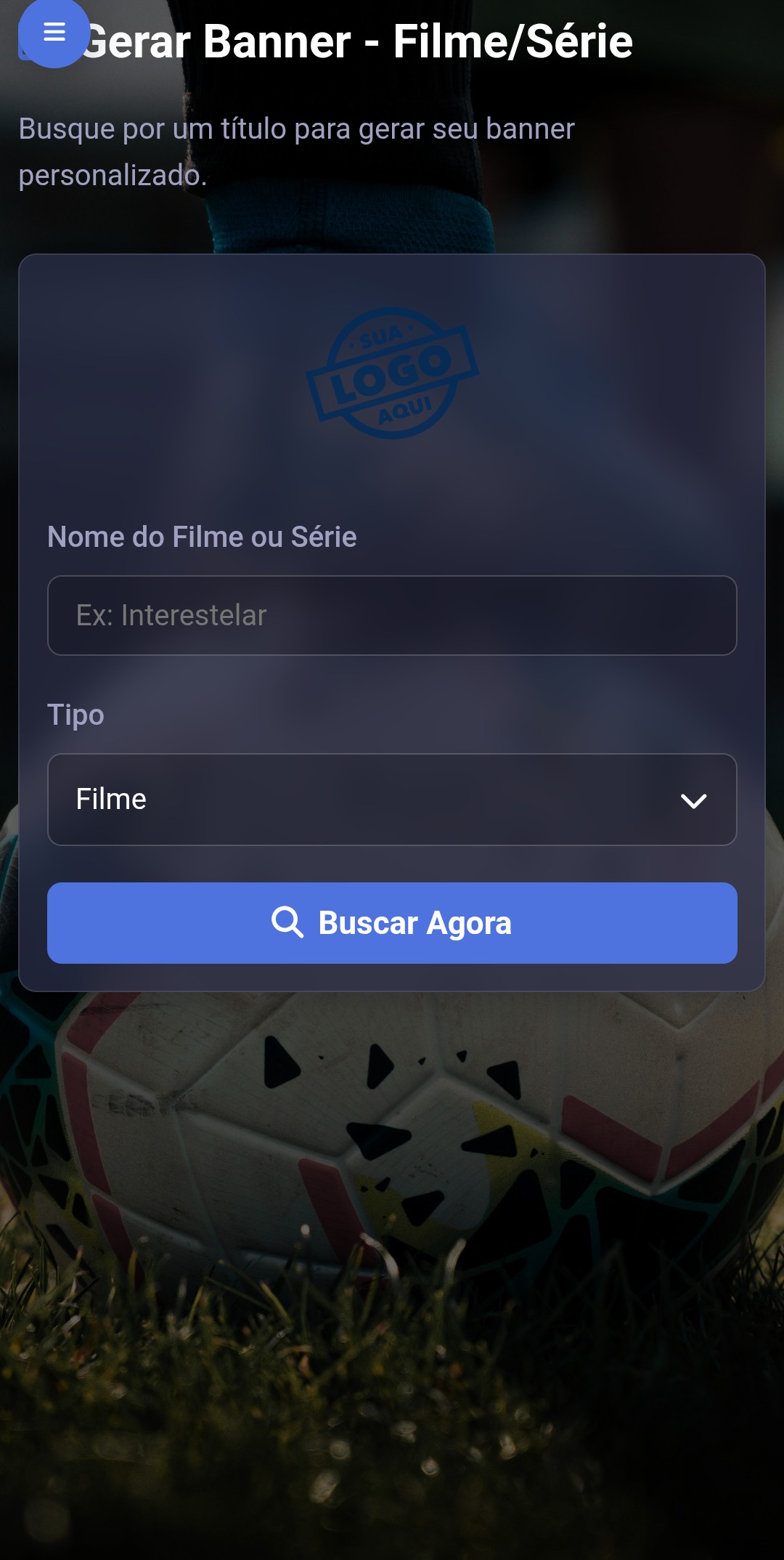Select 'Filme' in the Tipo combo box
This screenshot has height=1560, width=784.
pyautogui.click(x=392, y=800)
